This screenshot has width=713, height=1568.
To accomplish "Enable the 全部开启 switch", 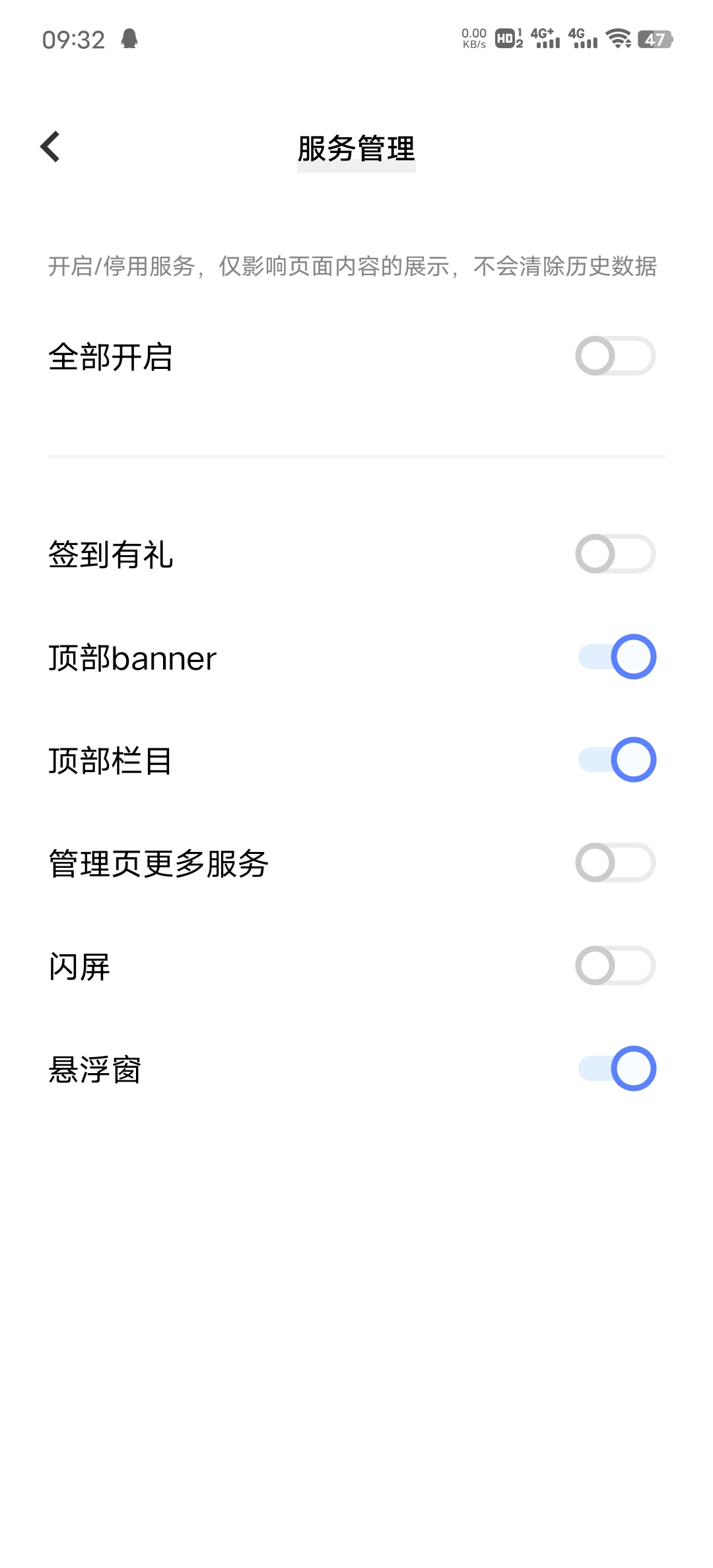I will [615, 356].
